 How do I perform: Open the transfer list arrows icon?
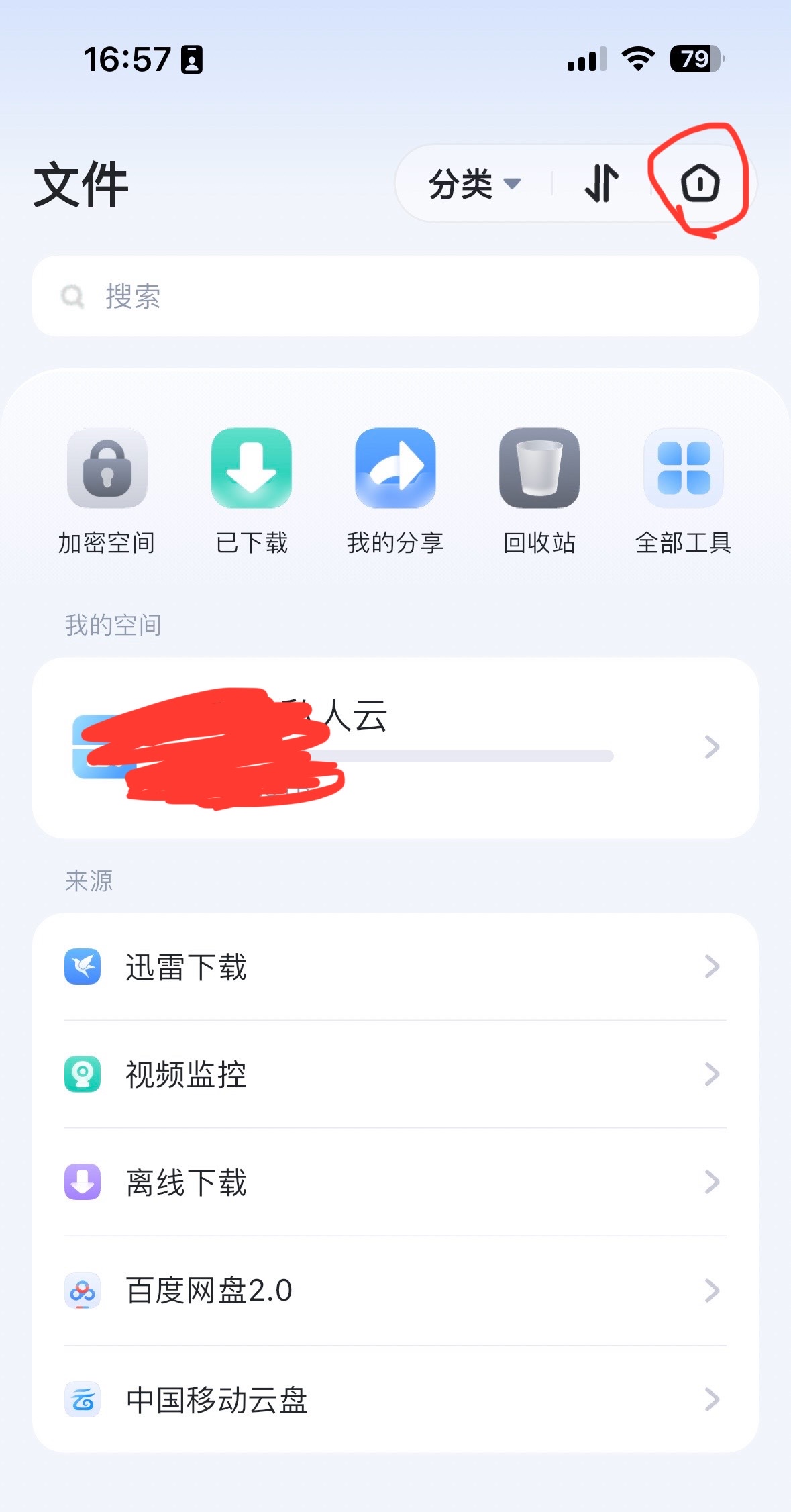[602, 183]
